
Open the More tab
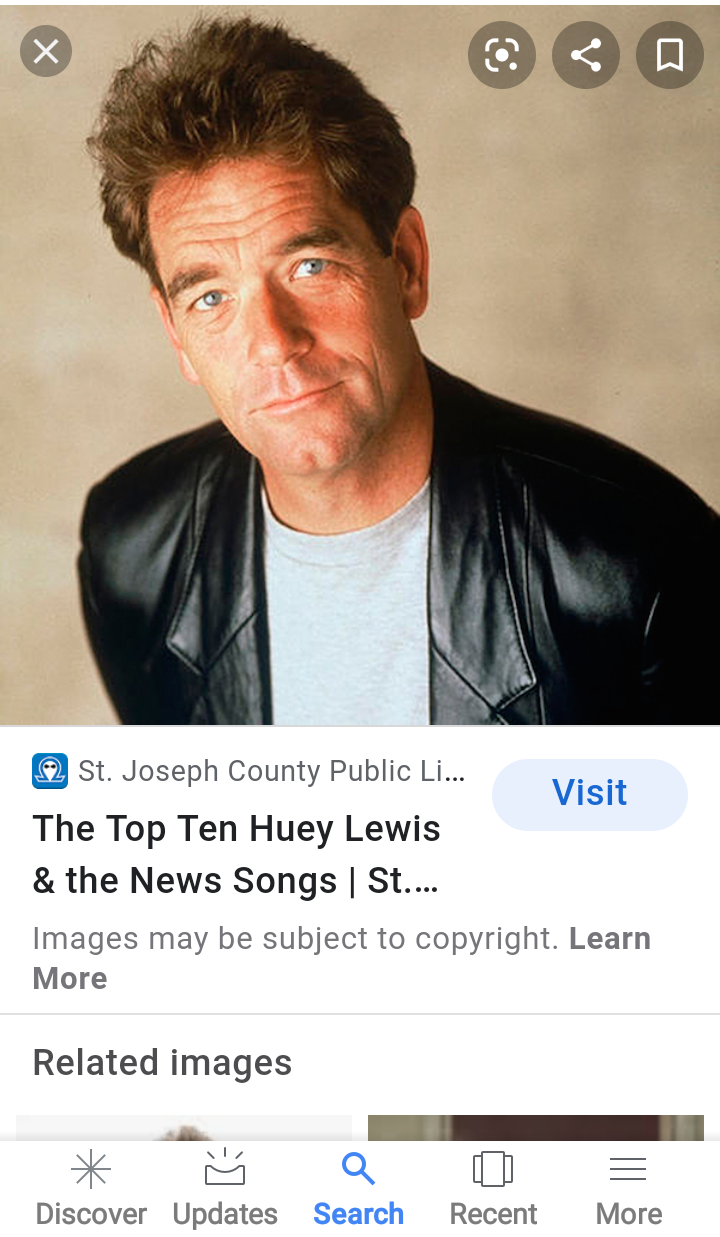[x=628, y=1187]
